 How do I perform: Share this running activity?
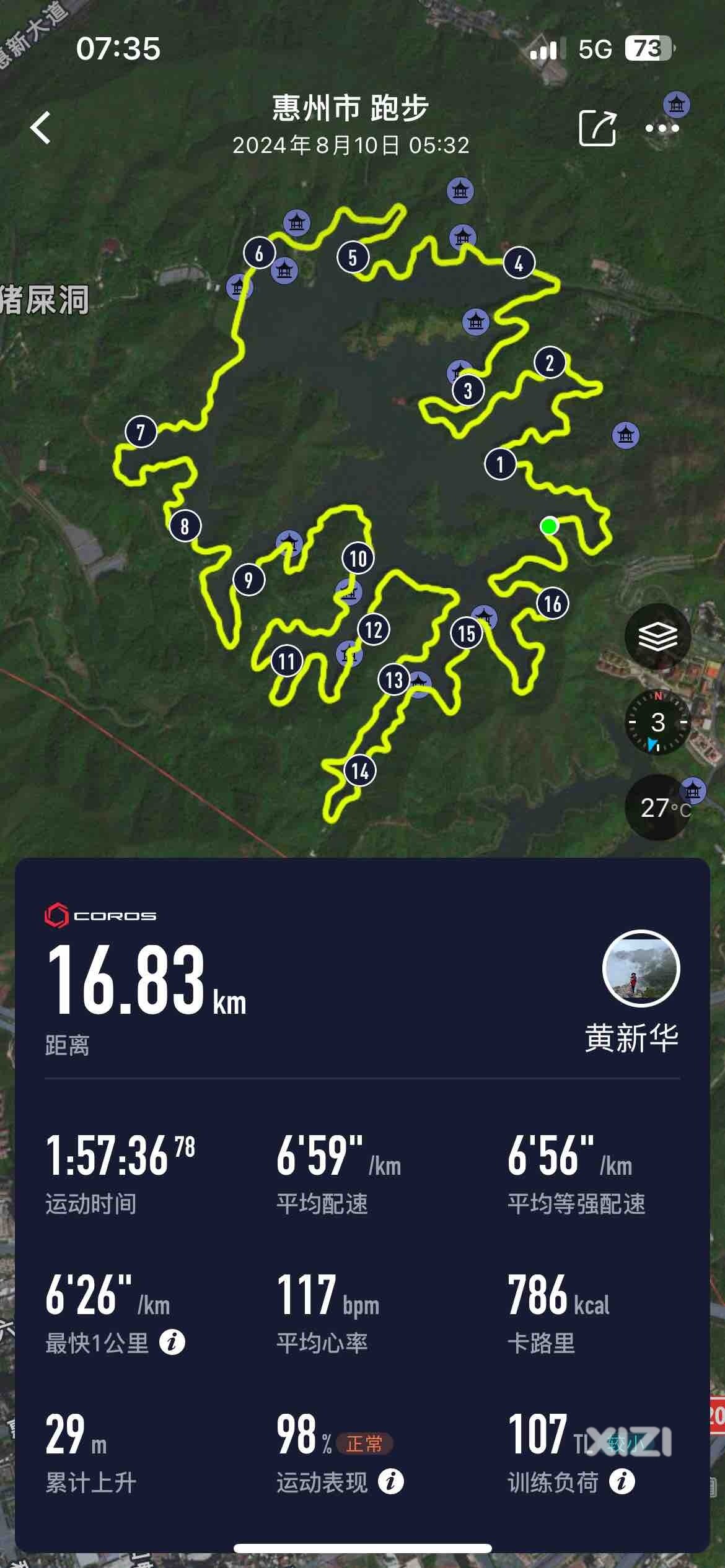597,128
